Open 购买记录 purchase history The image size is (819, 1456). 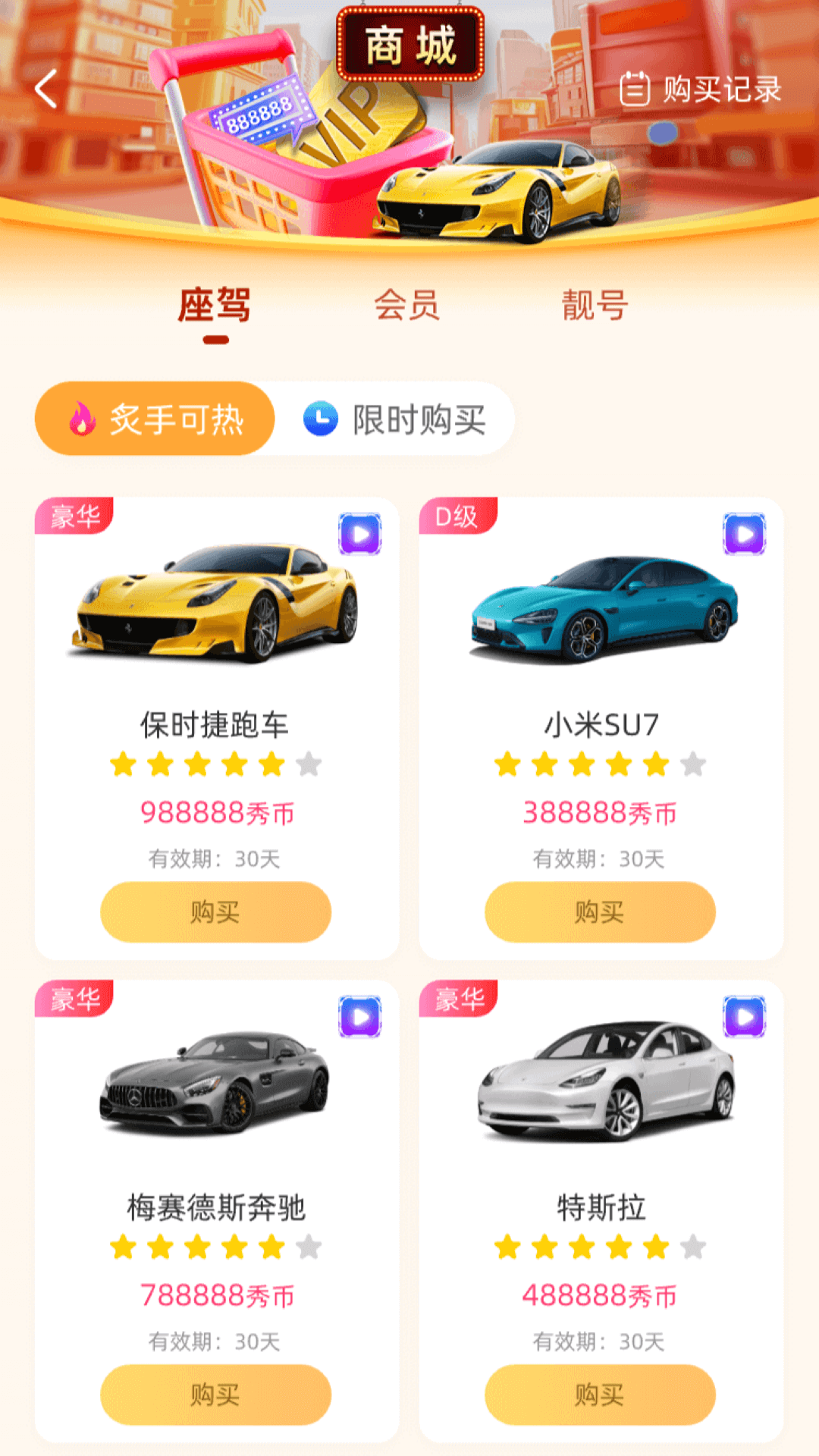[x=701, y=89]
